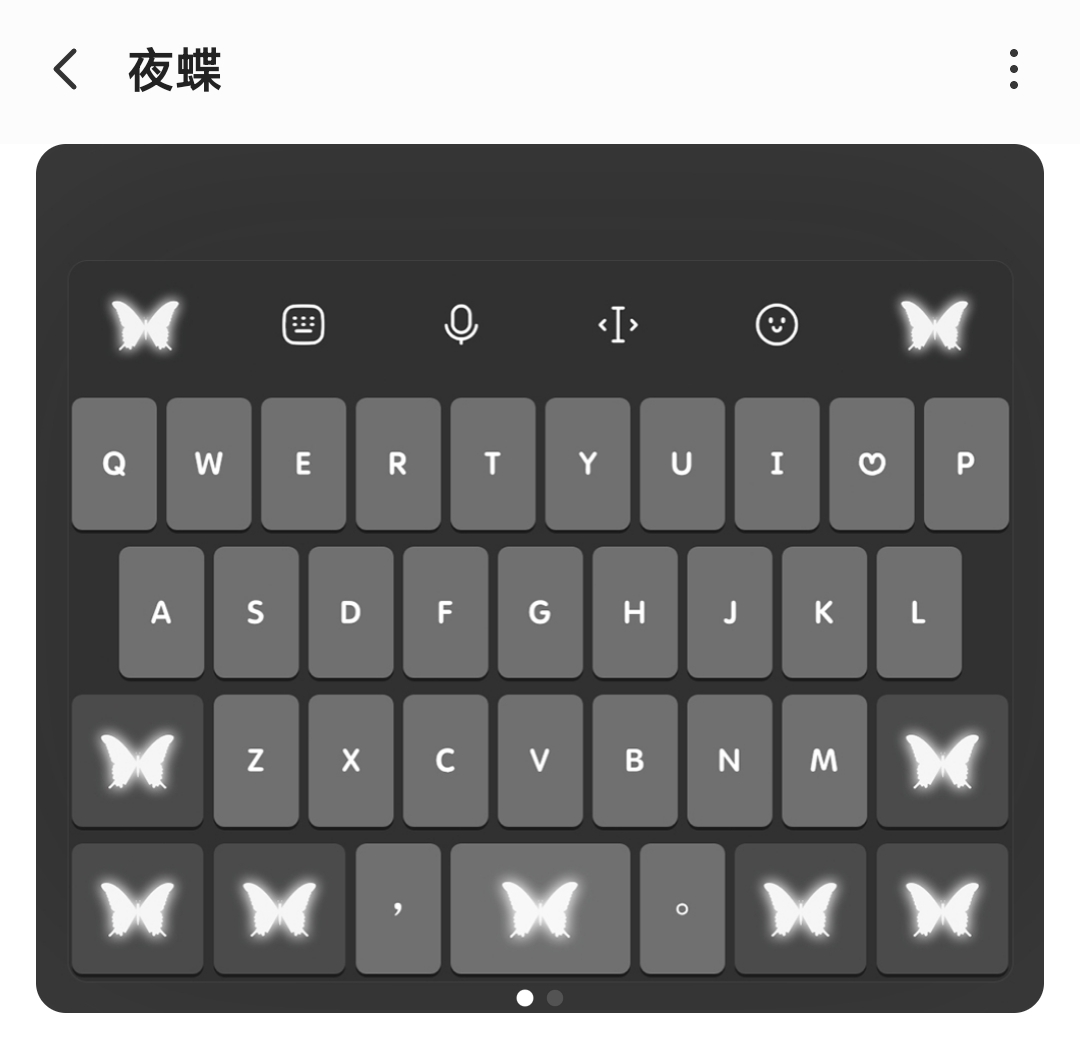Go back from the 夜蝶 theme page
The height and width of the screenshot is (1041, 1080).
pos(66,70)
